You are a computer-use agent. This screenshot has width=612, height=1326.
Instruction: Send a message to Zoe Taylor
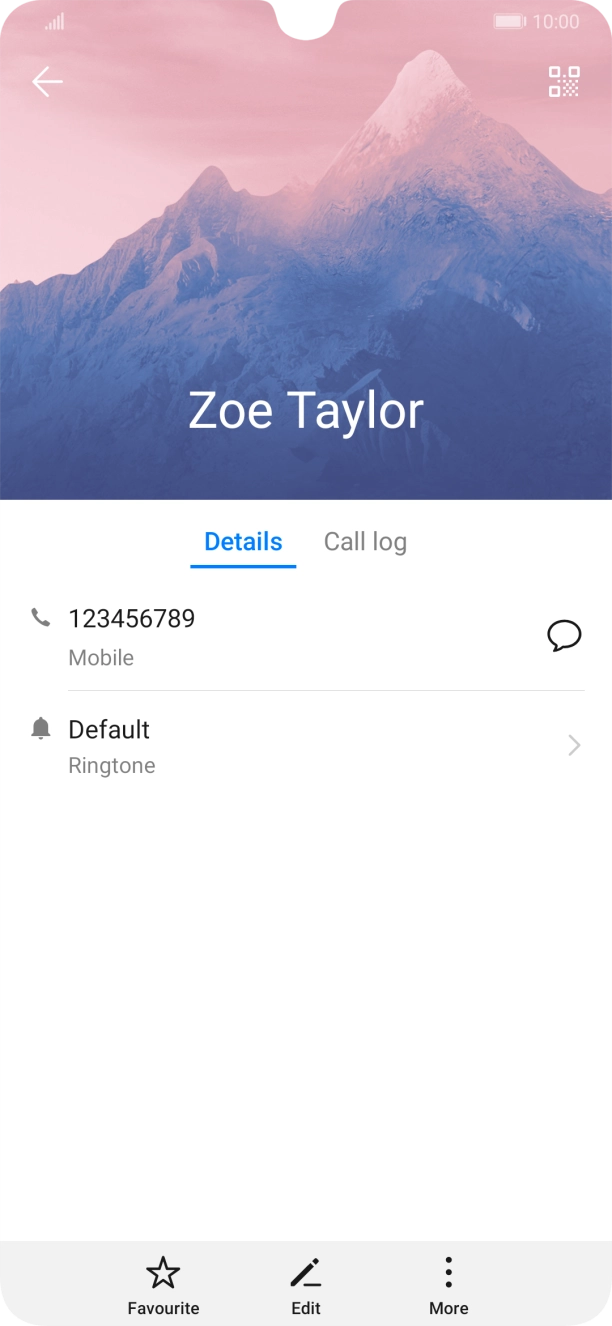click(x=564, y=636)
